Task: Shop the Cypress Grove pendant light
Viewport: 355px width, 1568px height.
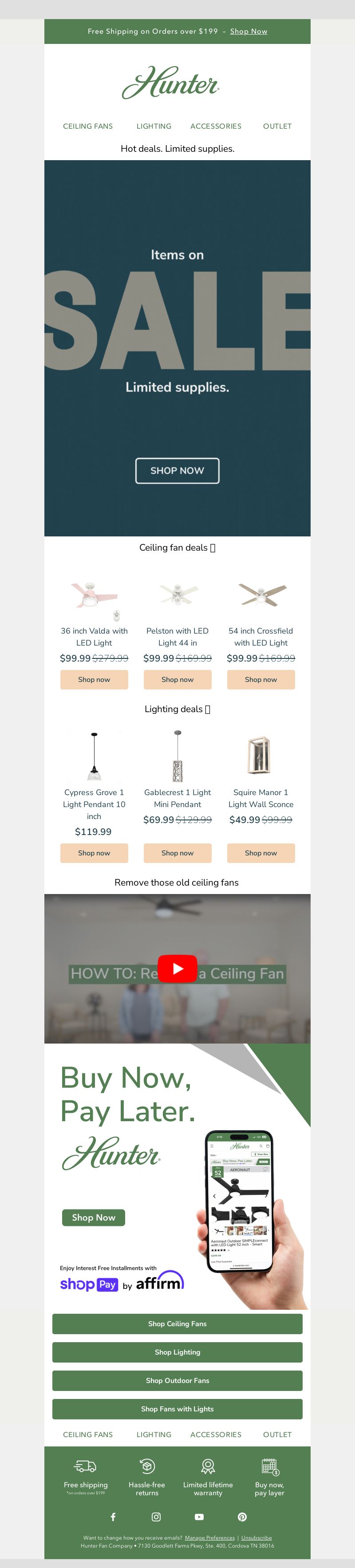Action: click(x=94, y=853)
